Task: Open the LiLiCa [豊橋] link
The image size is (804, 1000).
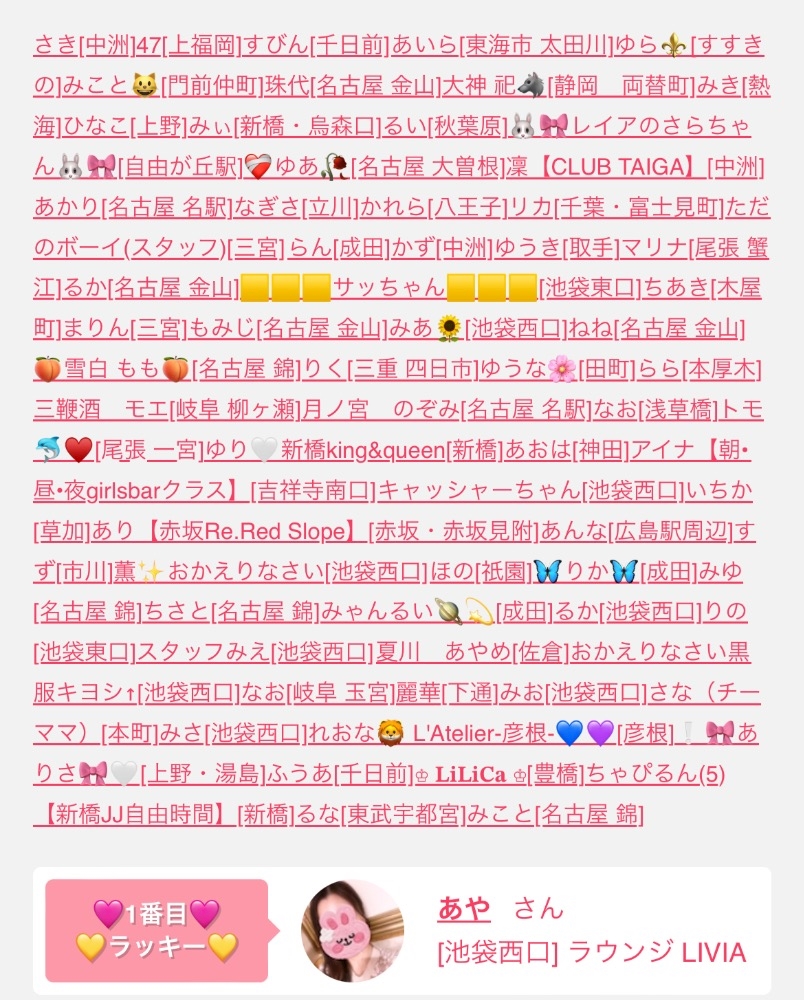Action: [x=498, y=774]
